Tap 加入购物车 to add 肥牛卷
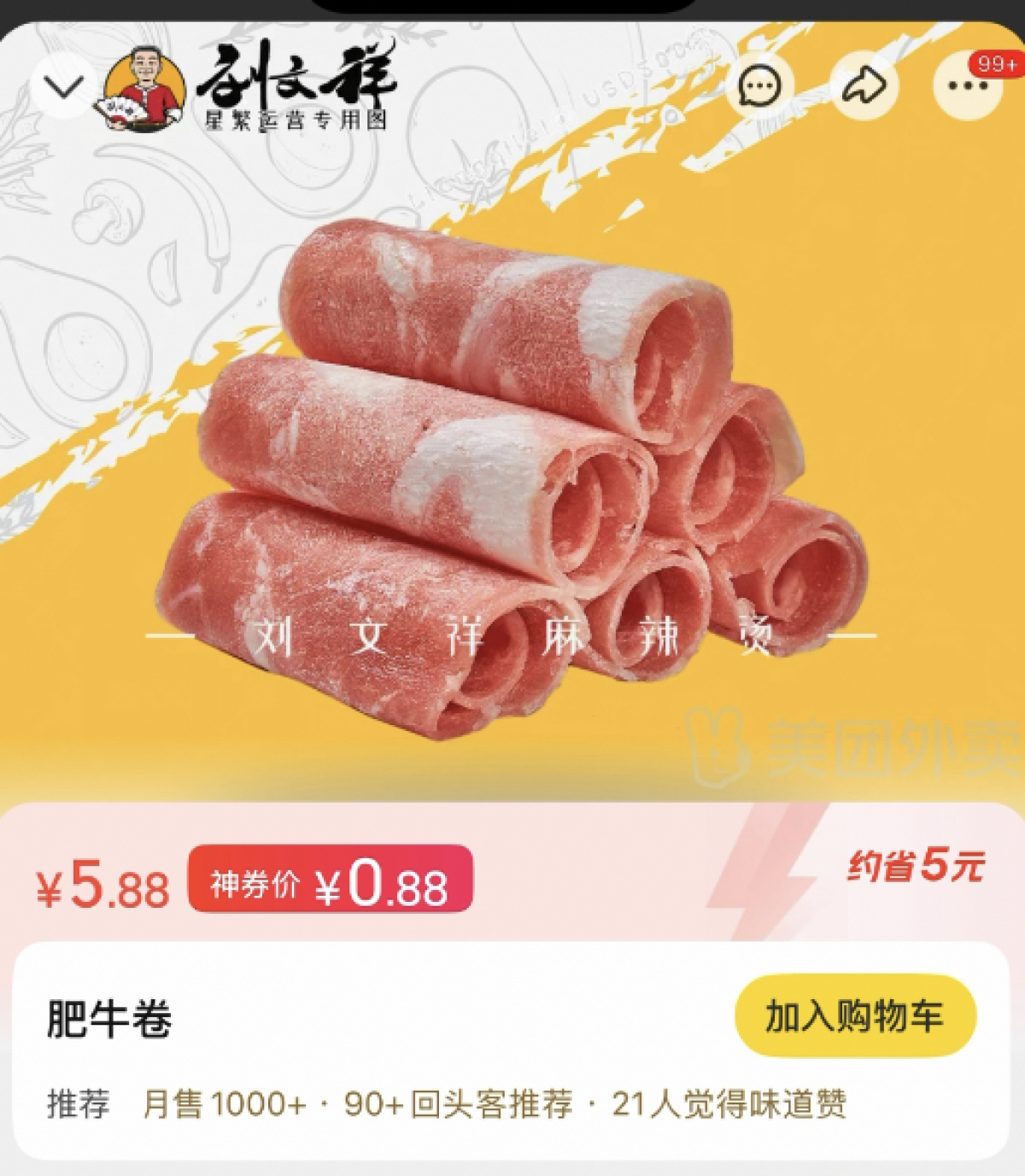The height and width of the screenshot is (1176, 1025). tap(855, 1016)
